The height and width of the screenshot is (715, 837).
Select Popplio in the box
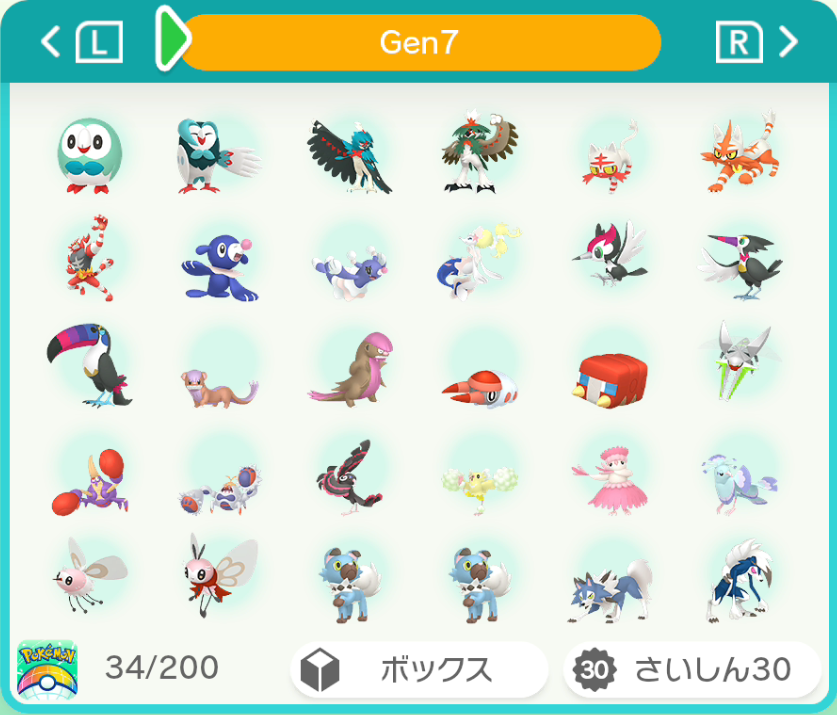219,267
